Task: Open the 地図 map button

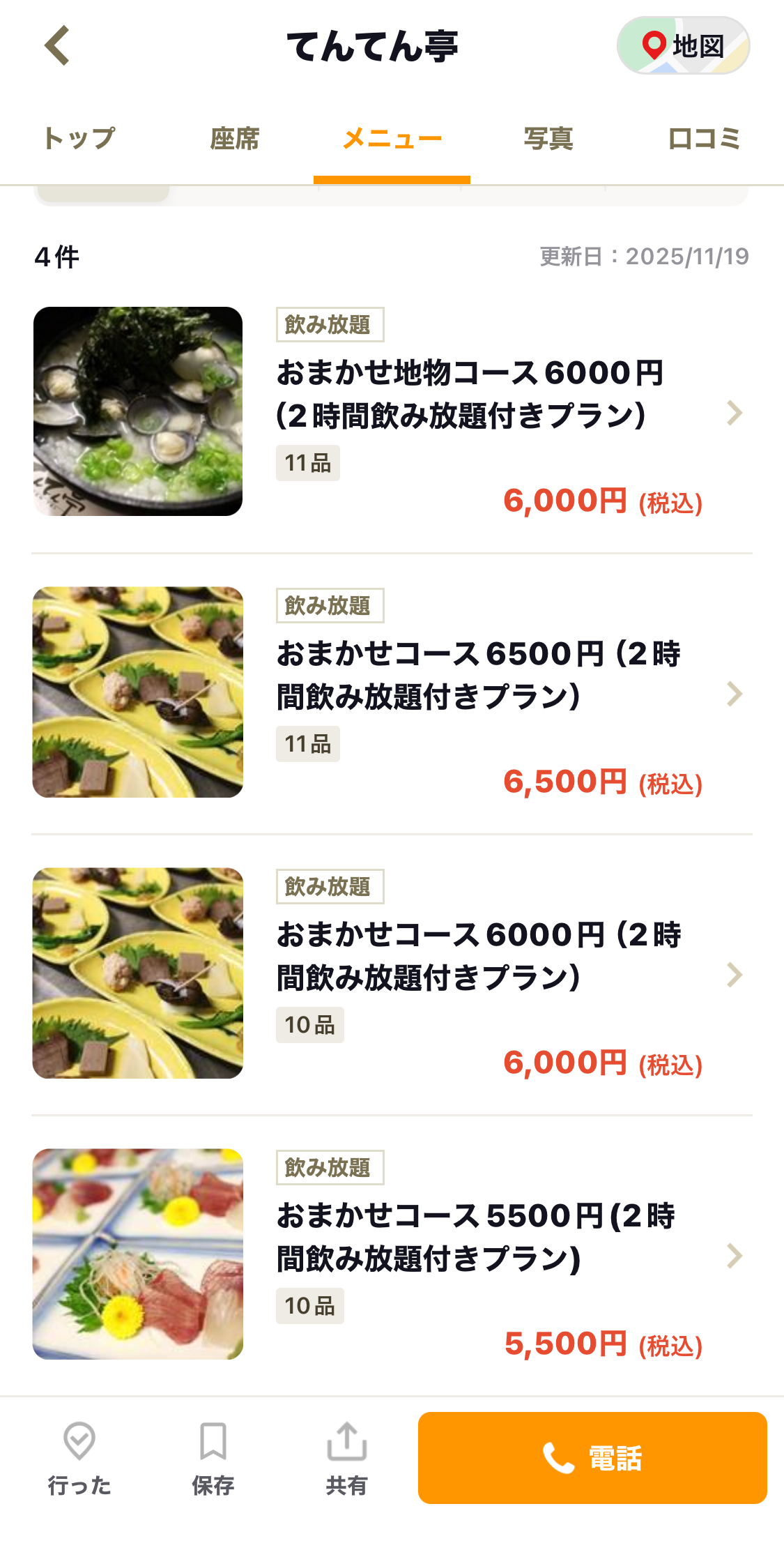Action: [683, 46]
